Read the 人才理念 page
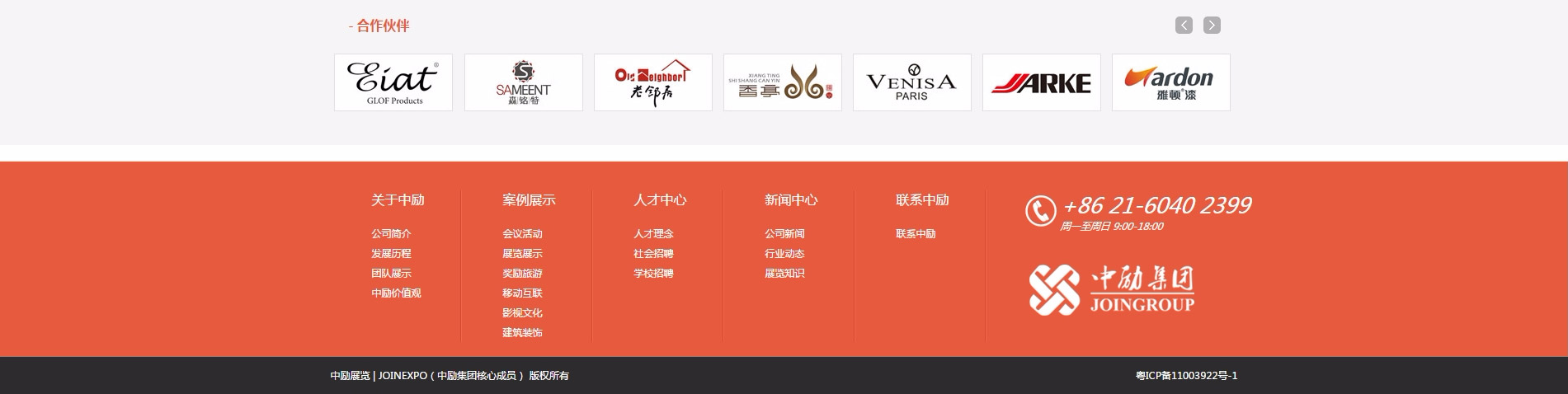This screenshot has height=394, width=1568. point(653,234)
